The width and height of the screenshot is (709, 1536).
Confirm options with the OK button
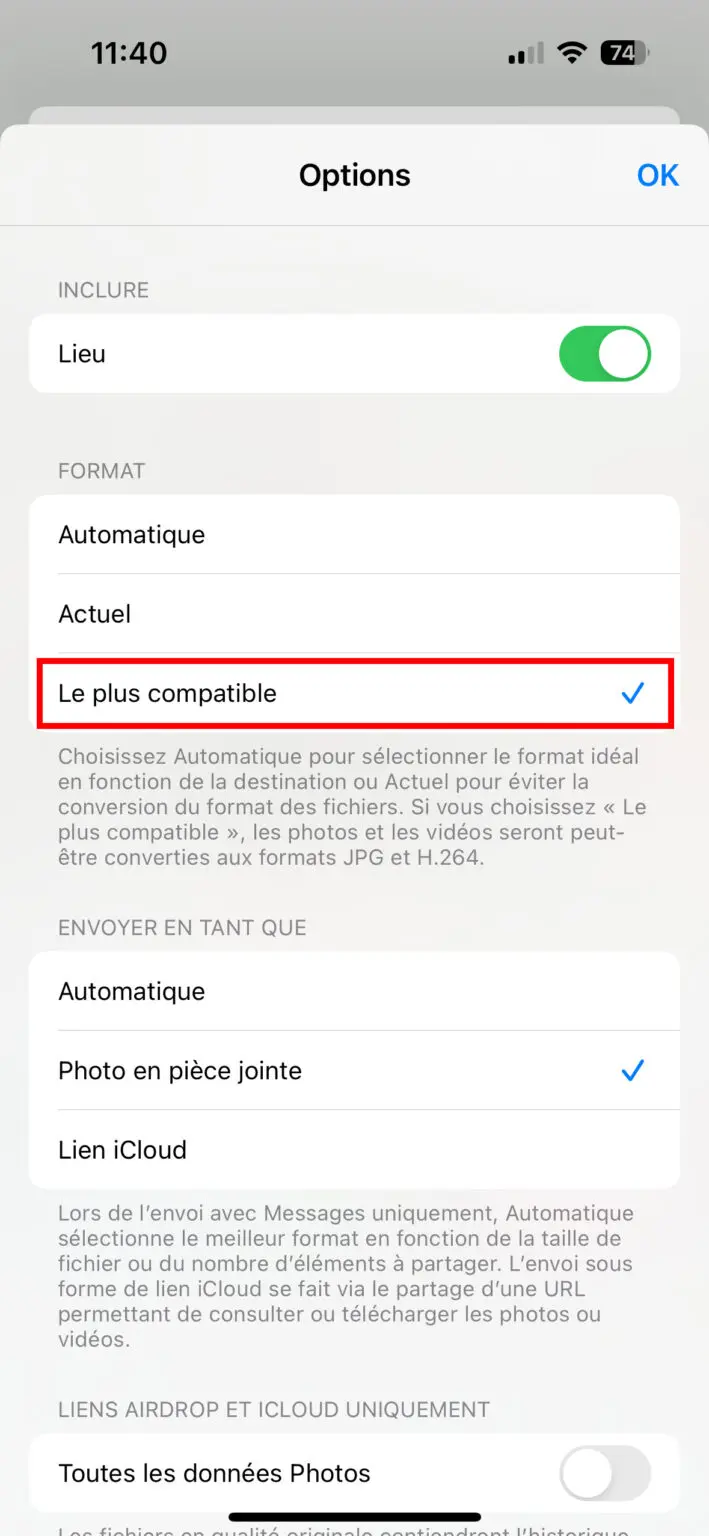coord(657,175)
